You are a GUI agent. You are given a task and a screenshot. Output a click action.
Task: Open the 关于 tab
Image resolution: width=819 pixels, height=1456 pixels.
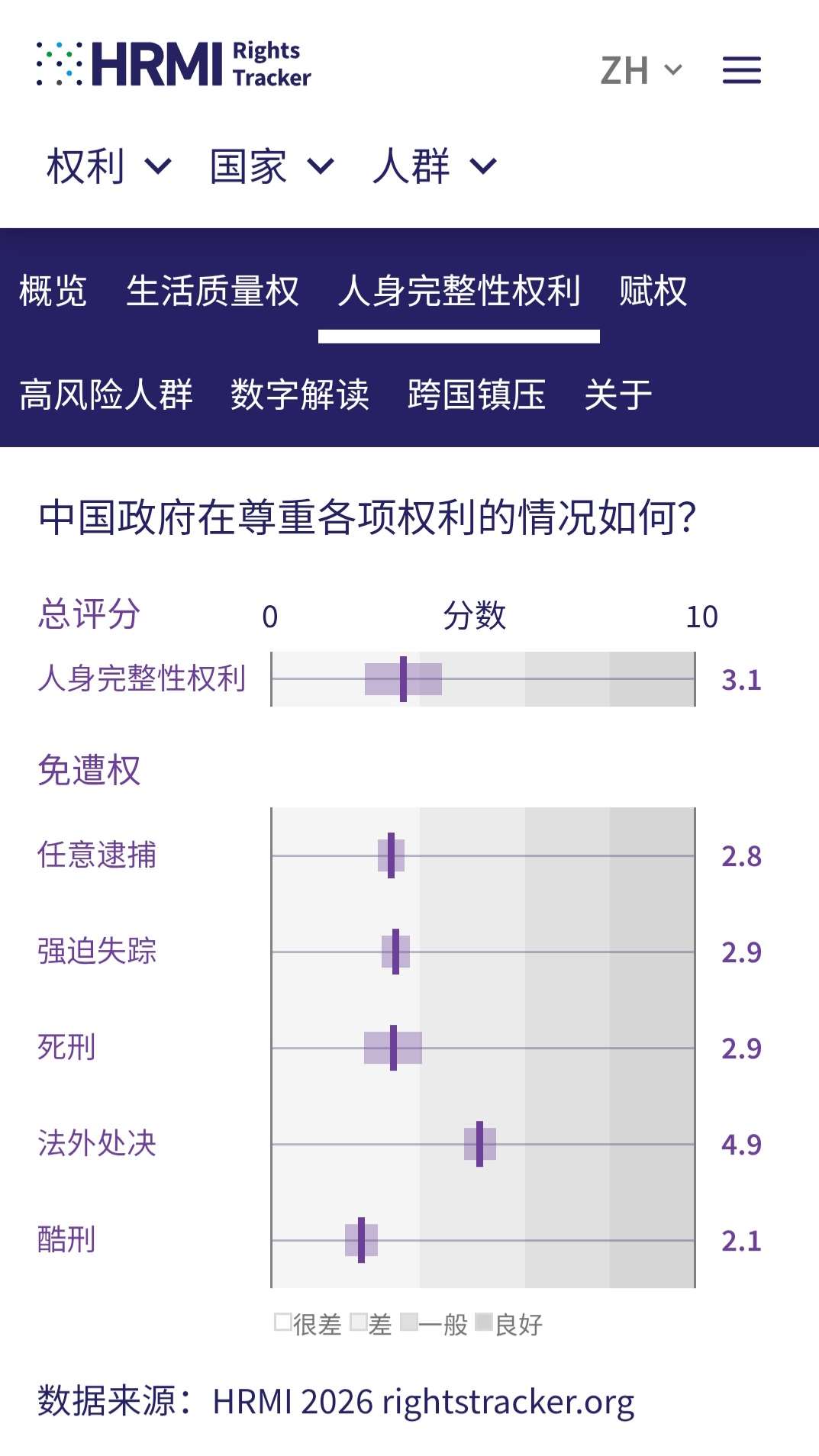click(618, 395)
